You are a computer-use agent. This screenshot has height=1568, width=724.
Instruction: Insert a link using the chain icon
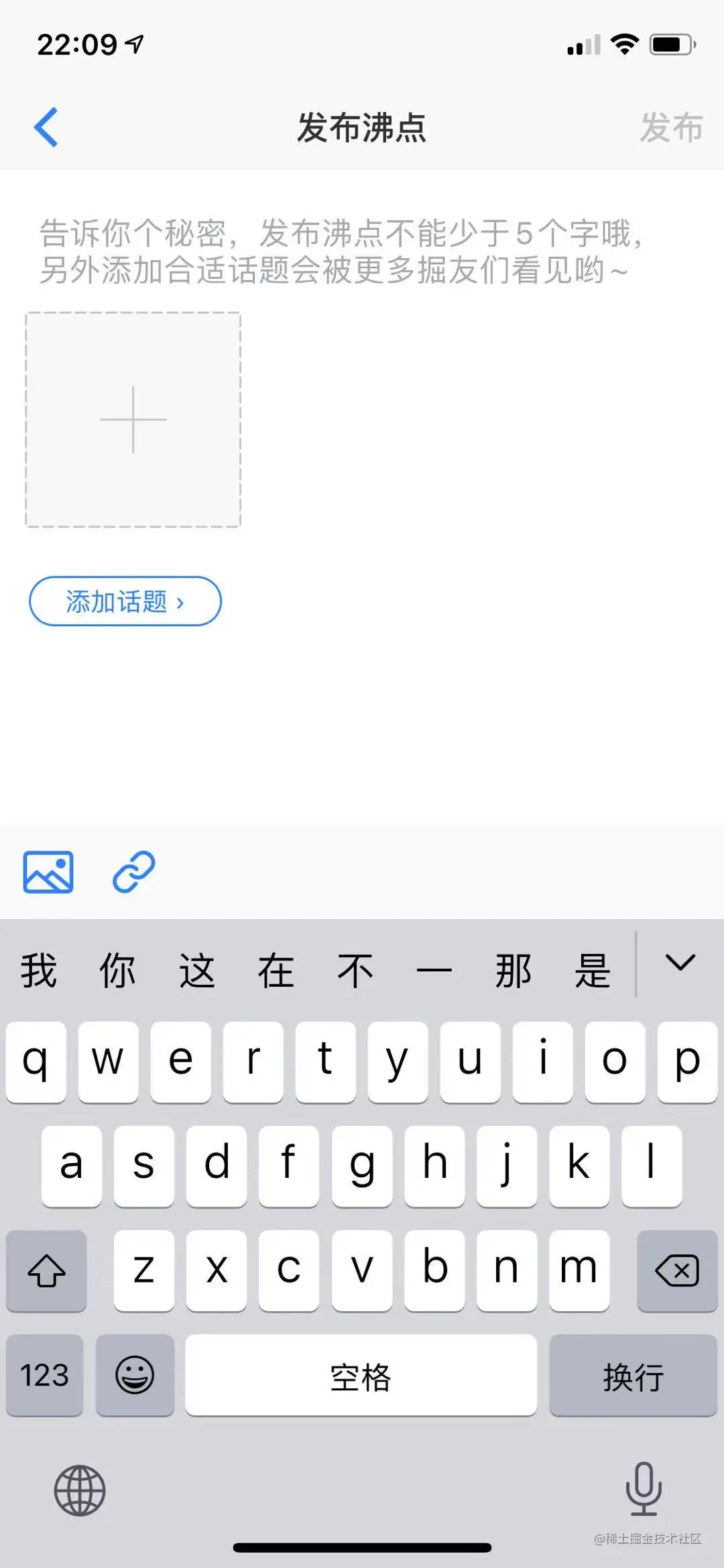click(x=133, y=872)
